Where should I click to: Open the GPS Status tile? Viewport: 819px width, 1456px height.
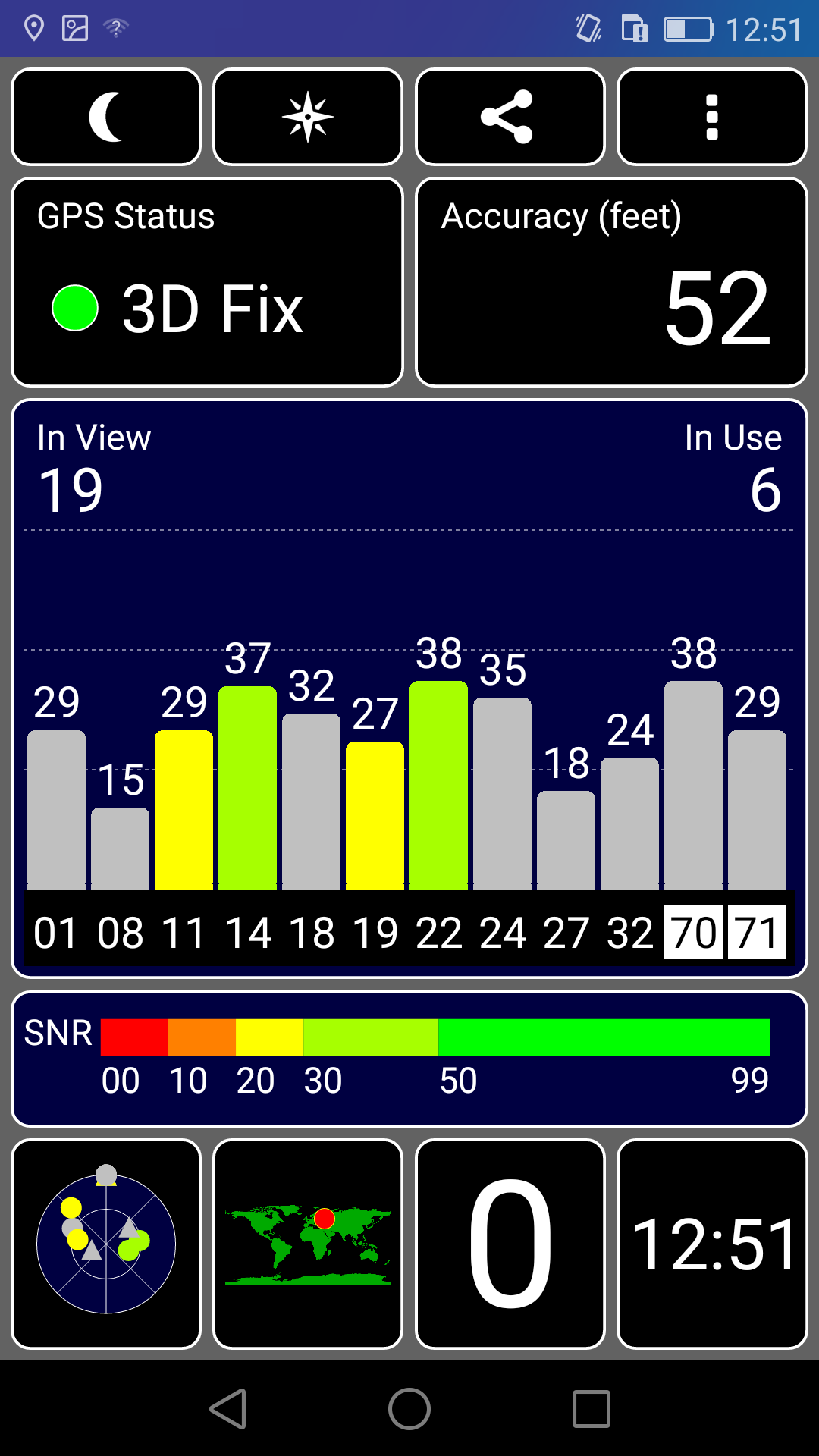[x=207, y=282]
